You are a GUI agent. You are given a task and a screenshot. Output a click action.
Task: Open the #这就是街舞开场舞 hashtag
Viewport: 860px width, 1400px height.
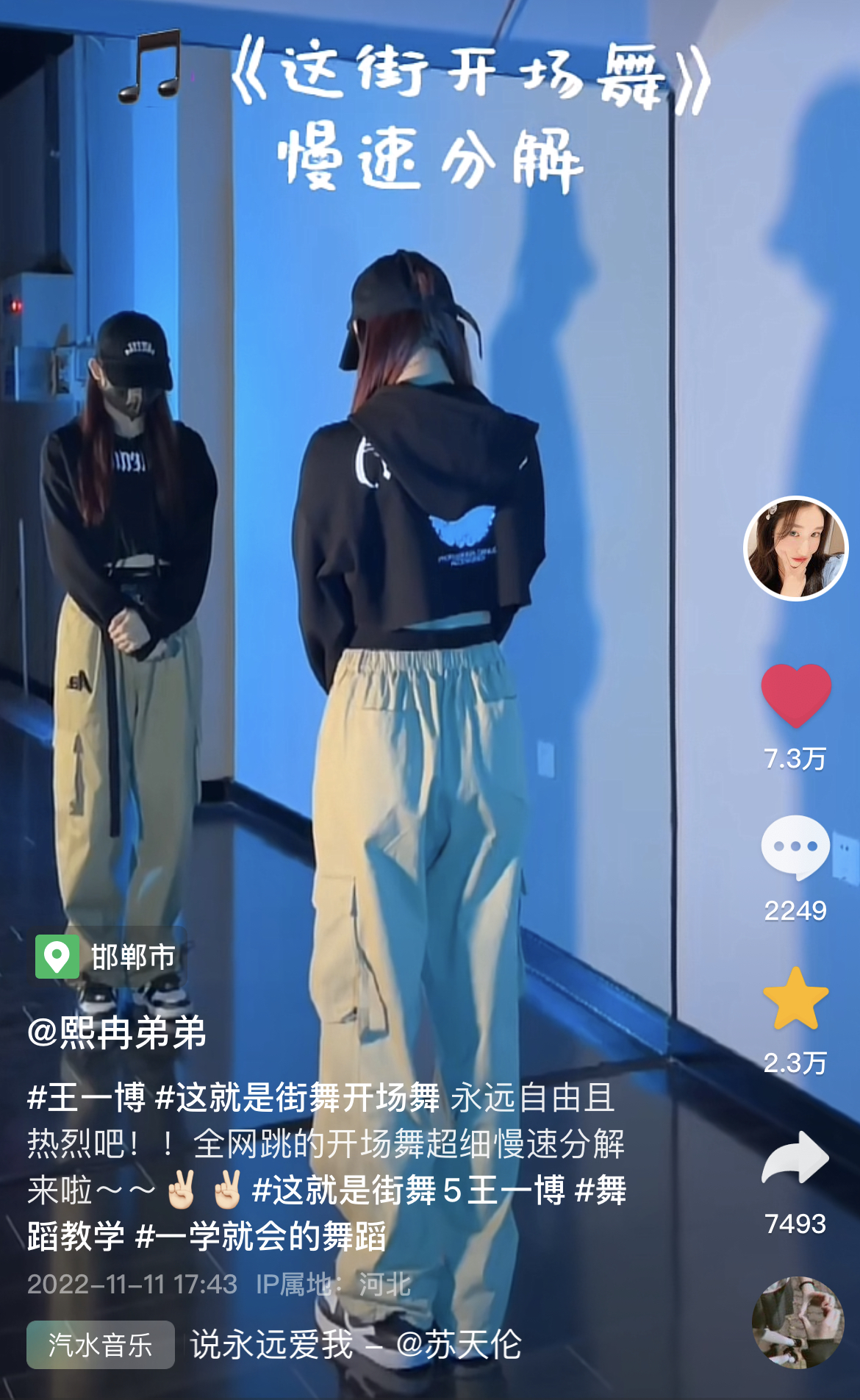pos(298,1098)
